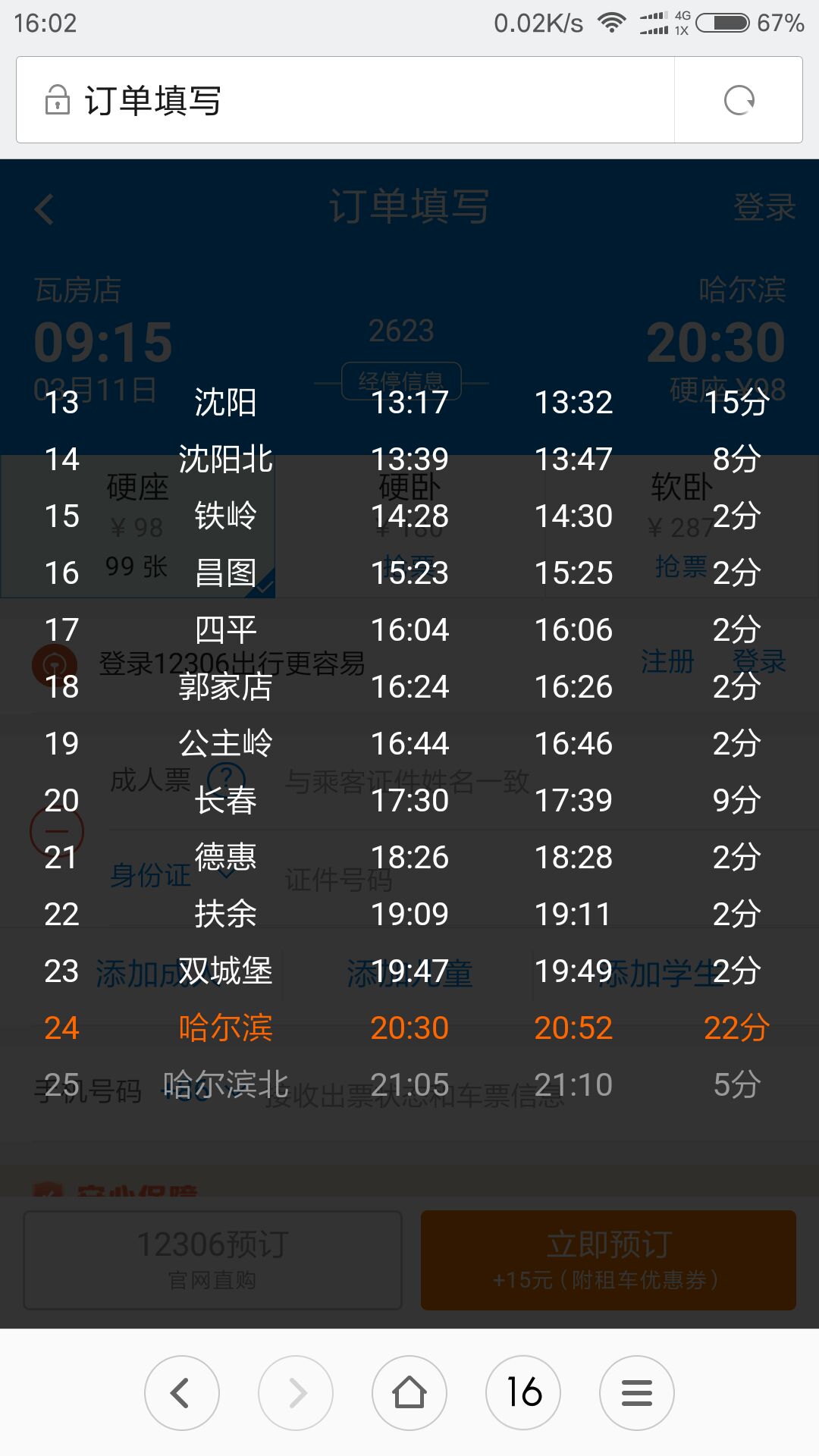Open the browser hamburger menu
Viewport: 819px width, 1456px height.
(x=637, y=1393)
